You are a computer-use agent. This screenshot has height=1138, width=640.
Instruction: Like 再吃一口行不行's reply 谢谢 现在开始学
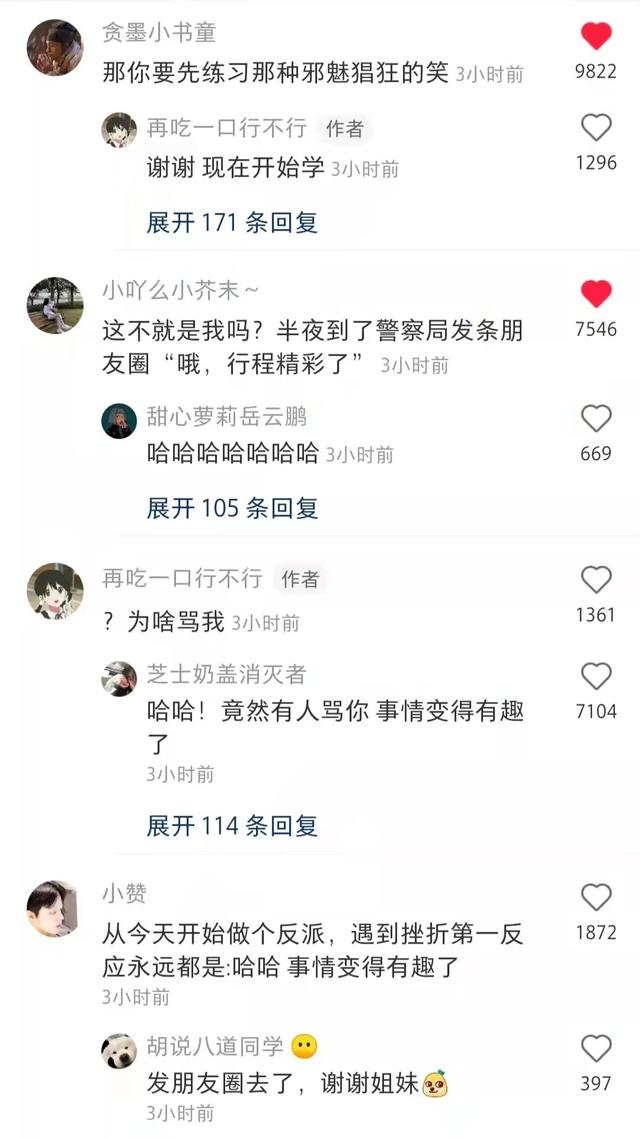pos(596,128)
